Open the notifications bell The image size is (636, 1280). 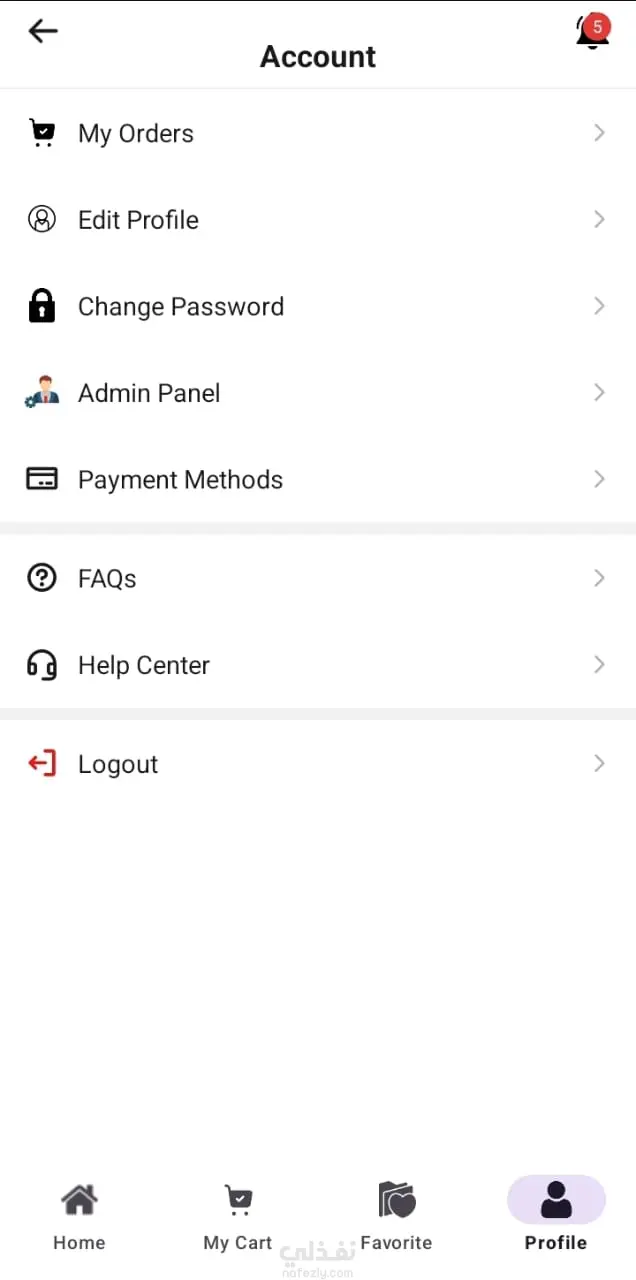pos(592,33)
